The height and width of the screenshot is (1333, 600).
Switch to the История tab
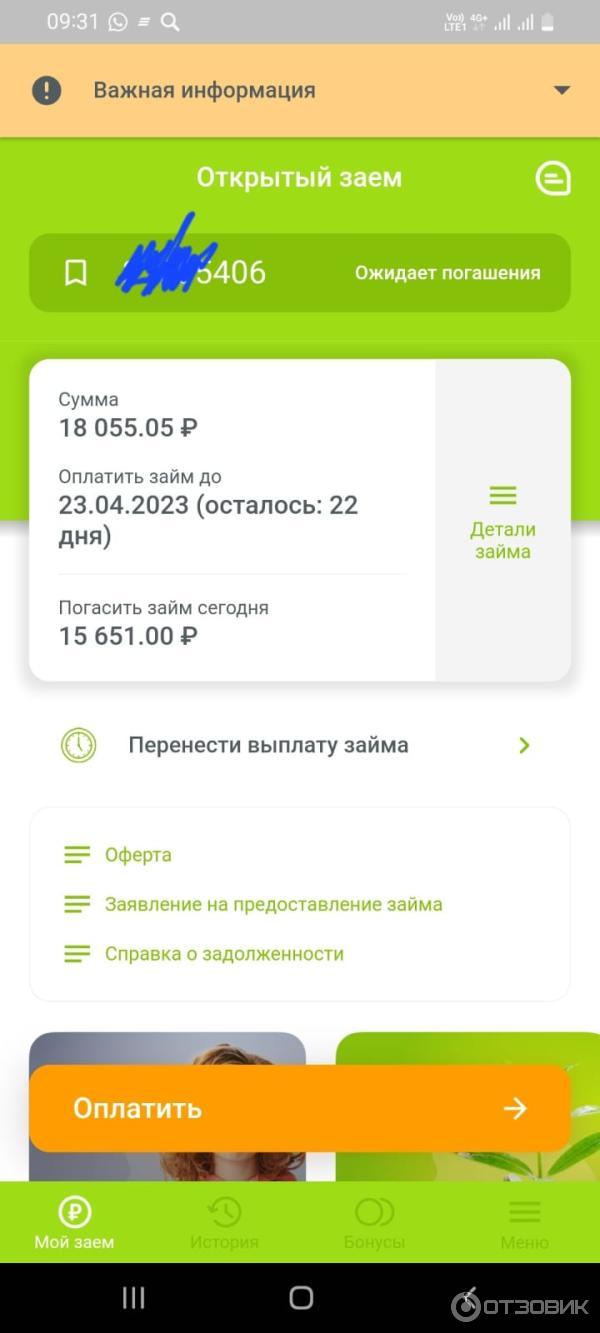(x=224, y=1222)
